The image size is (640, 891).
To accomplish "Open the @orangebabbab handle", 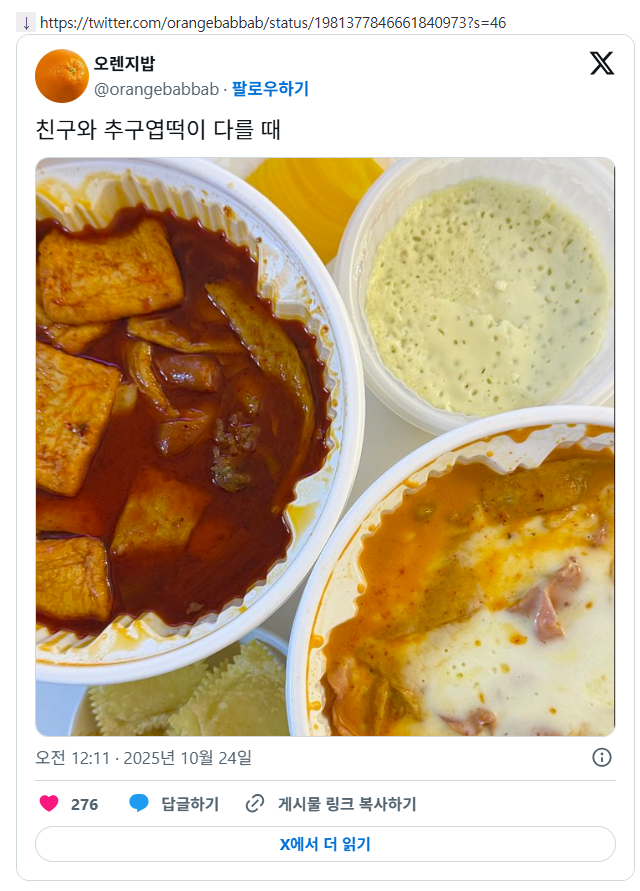I will pyautogui.click(x=156, y=89).
